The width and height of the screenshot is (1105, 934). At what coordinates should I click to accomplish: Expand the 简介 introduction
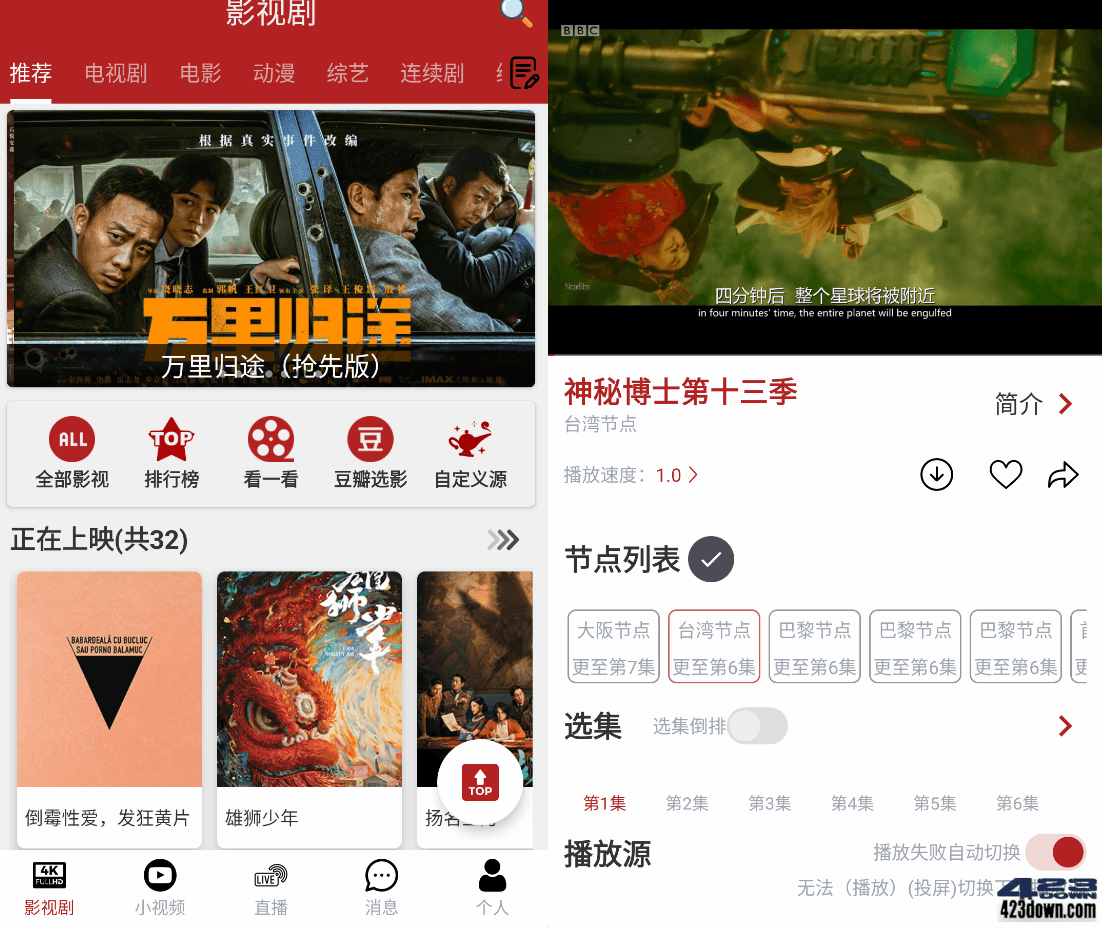point(1034,404)
